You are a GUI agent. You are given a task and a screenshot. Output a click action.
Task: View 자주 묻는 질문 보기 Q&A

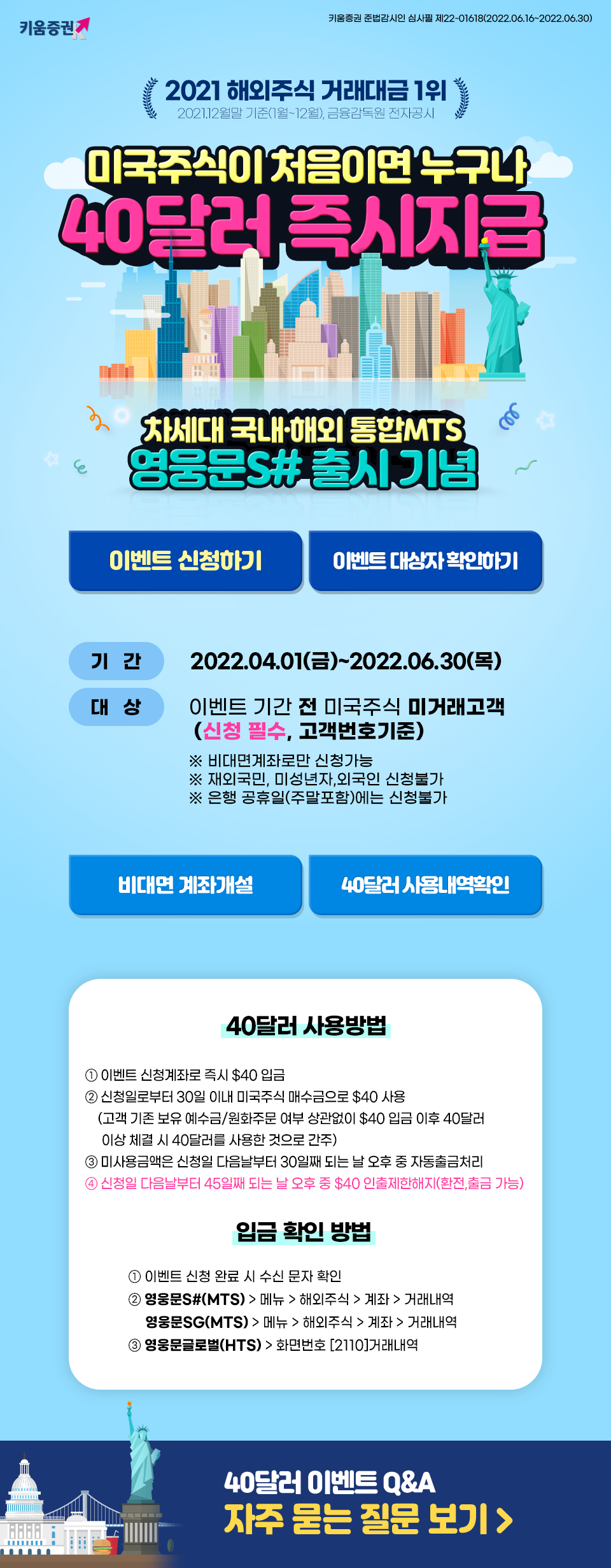tap(368, 1518)
